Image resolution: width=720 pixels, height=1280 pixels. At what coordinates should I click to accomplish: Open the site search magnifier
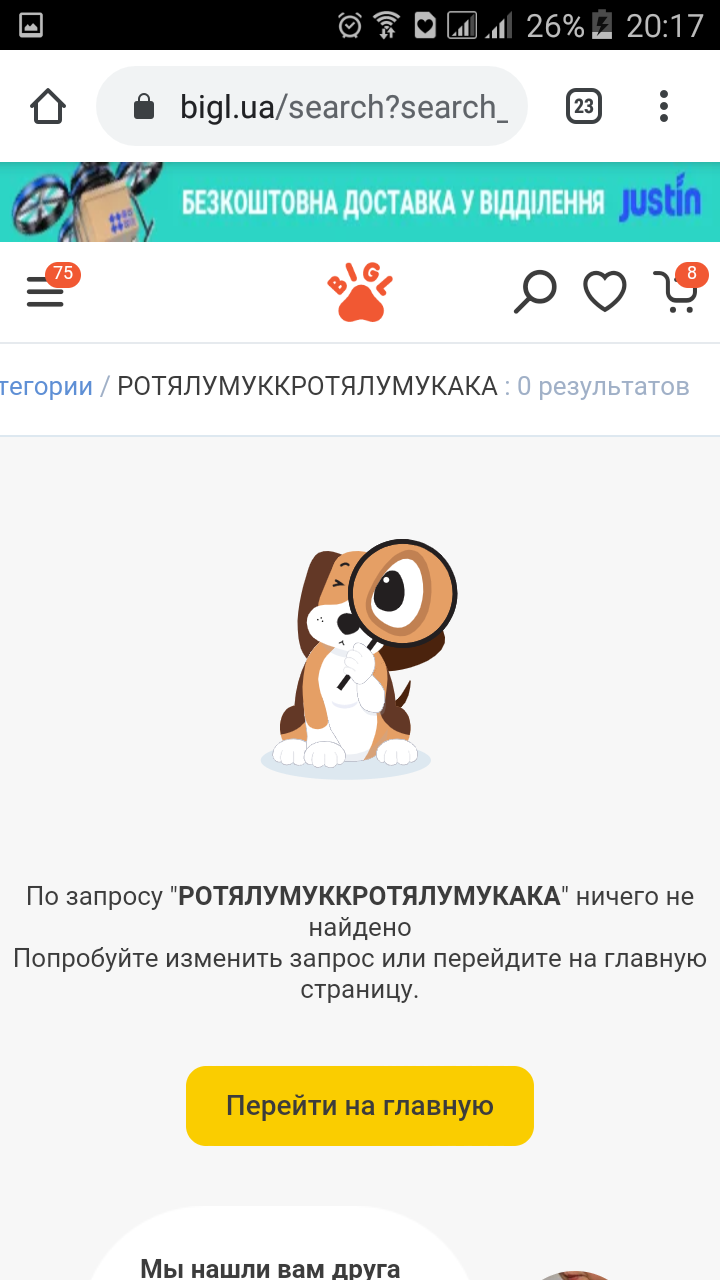535,292
